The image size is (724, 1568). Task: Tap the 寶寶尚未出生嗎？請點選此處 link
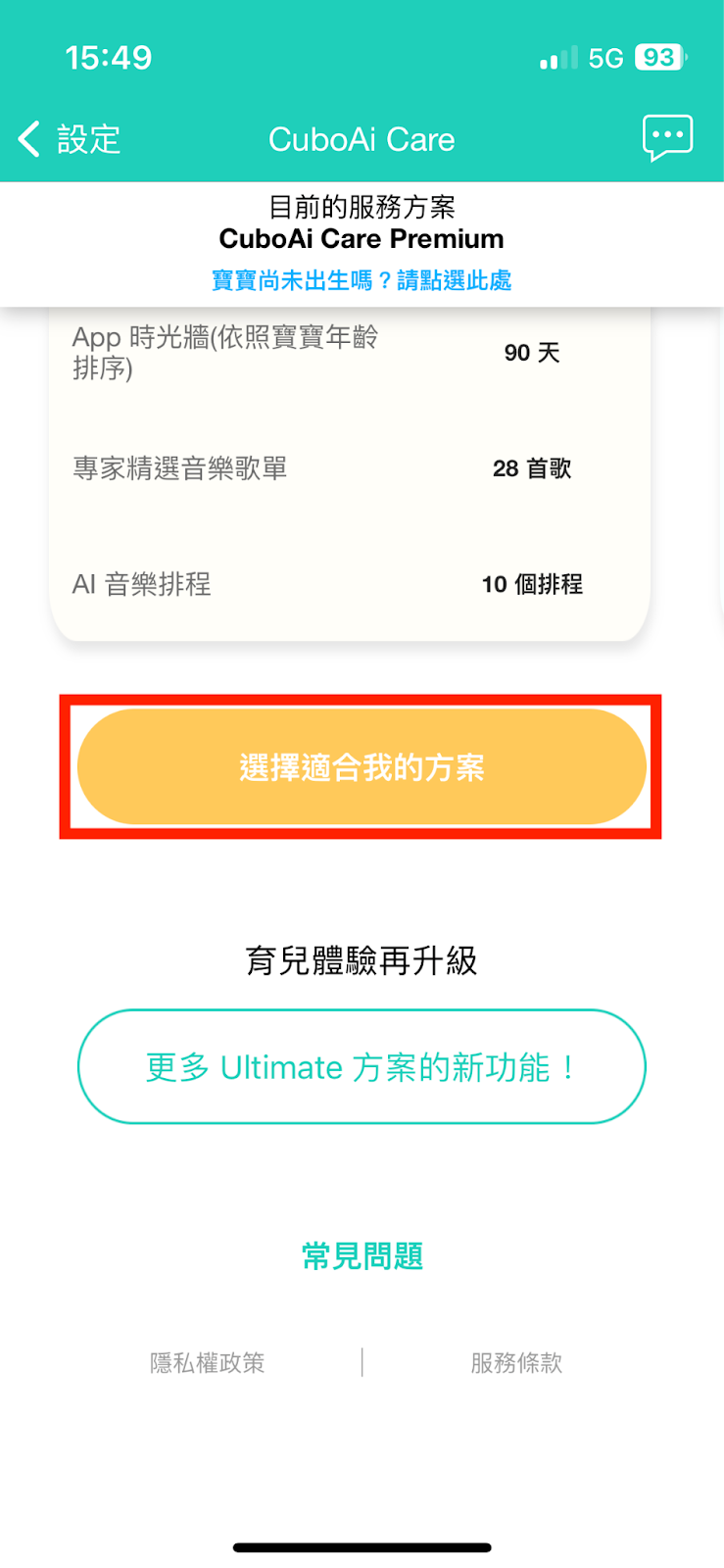[x=362, y=280]
